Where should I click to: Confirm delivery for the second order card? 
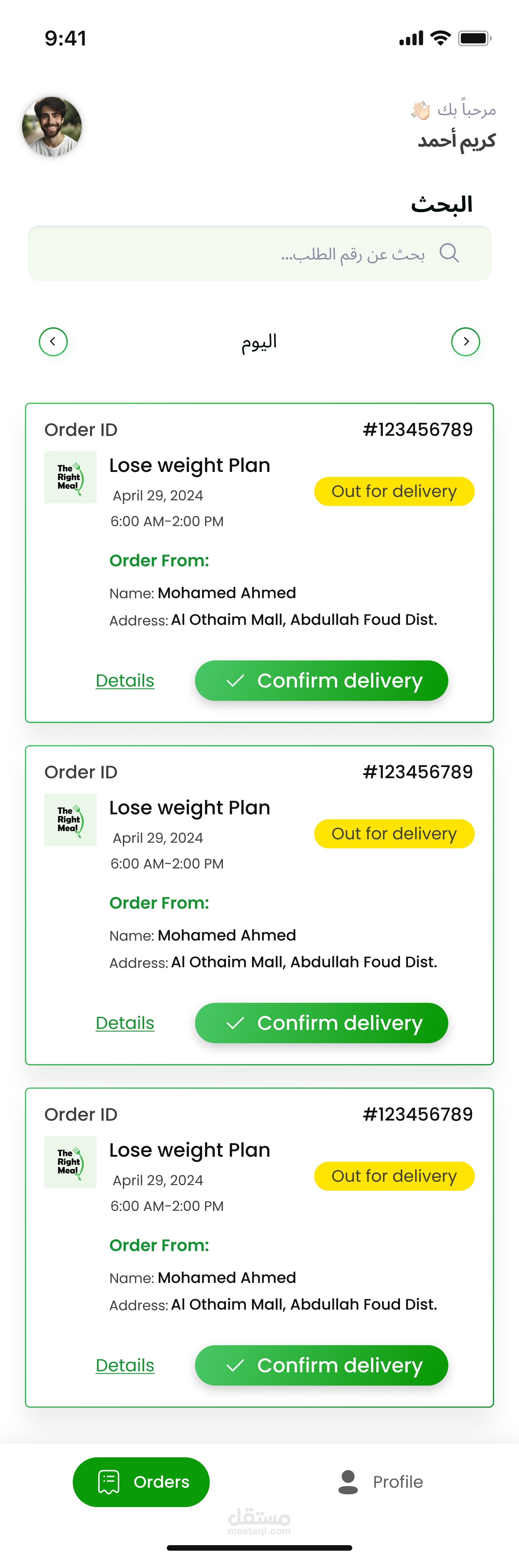(x=321, y=1023)
